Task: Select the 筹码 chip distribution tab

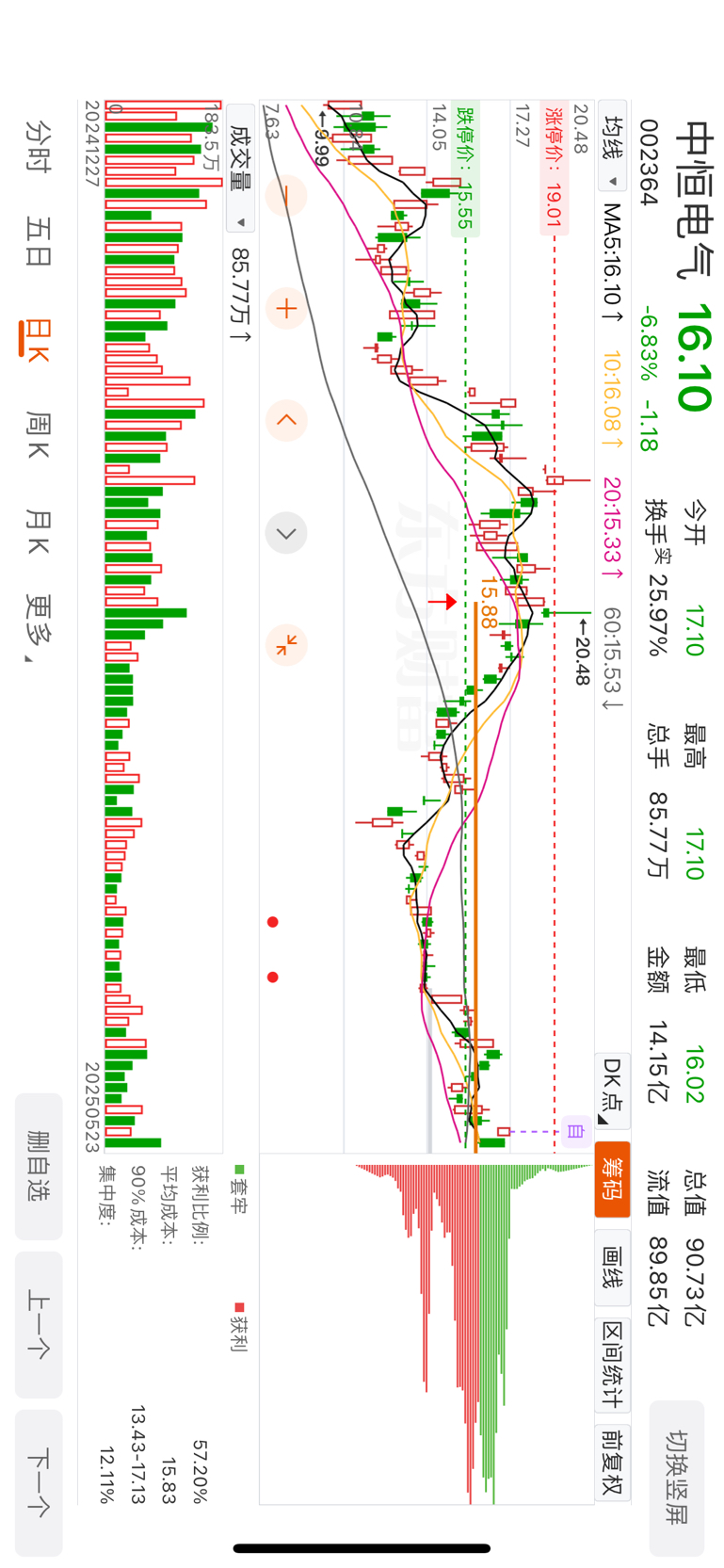Action: pos(612,1179)
